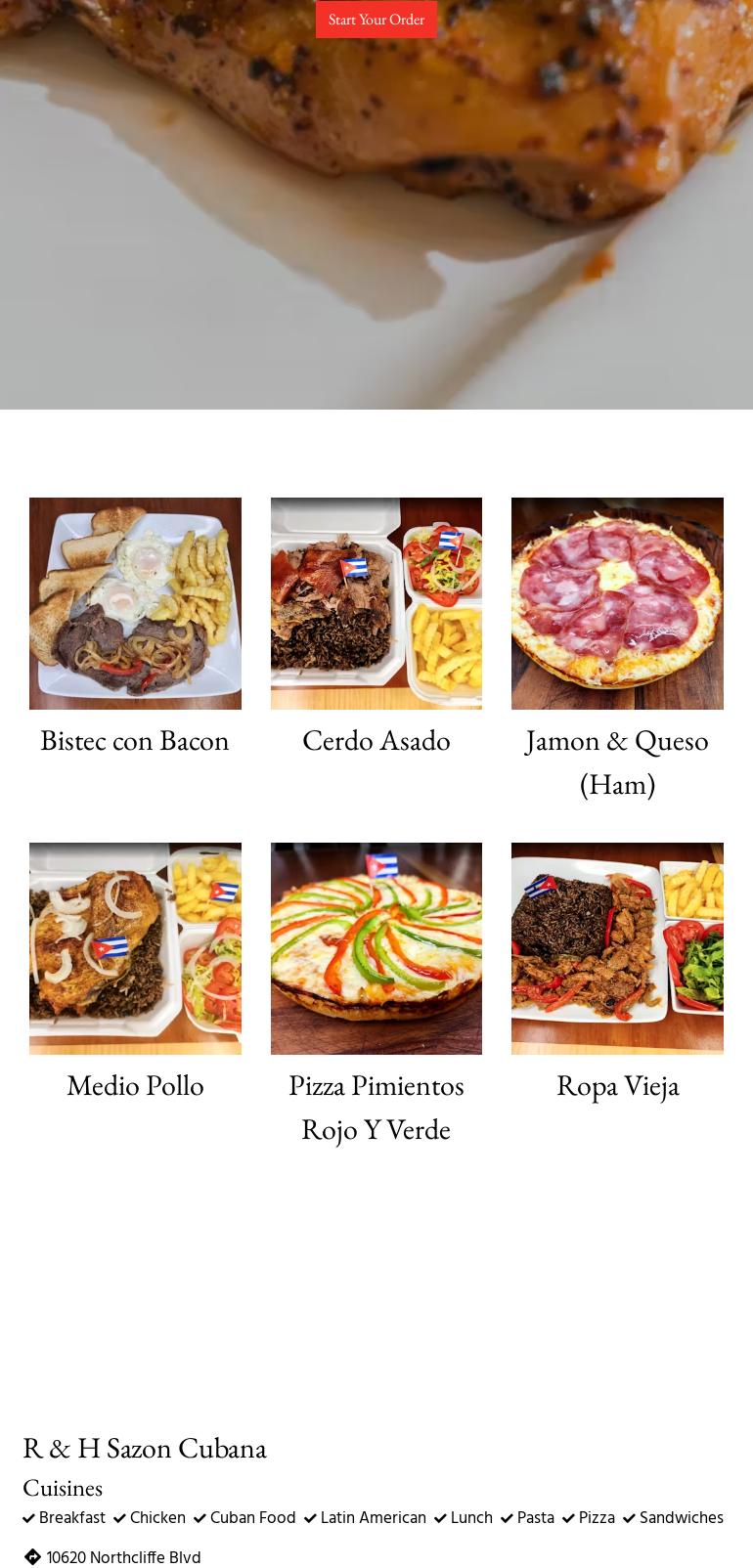View the Pizza Pimientos Rojo Y Verde photo
The height and width of the screenshot is (1568, 753).
376,948
